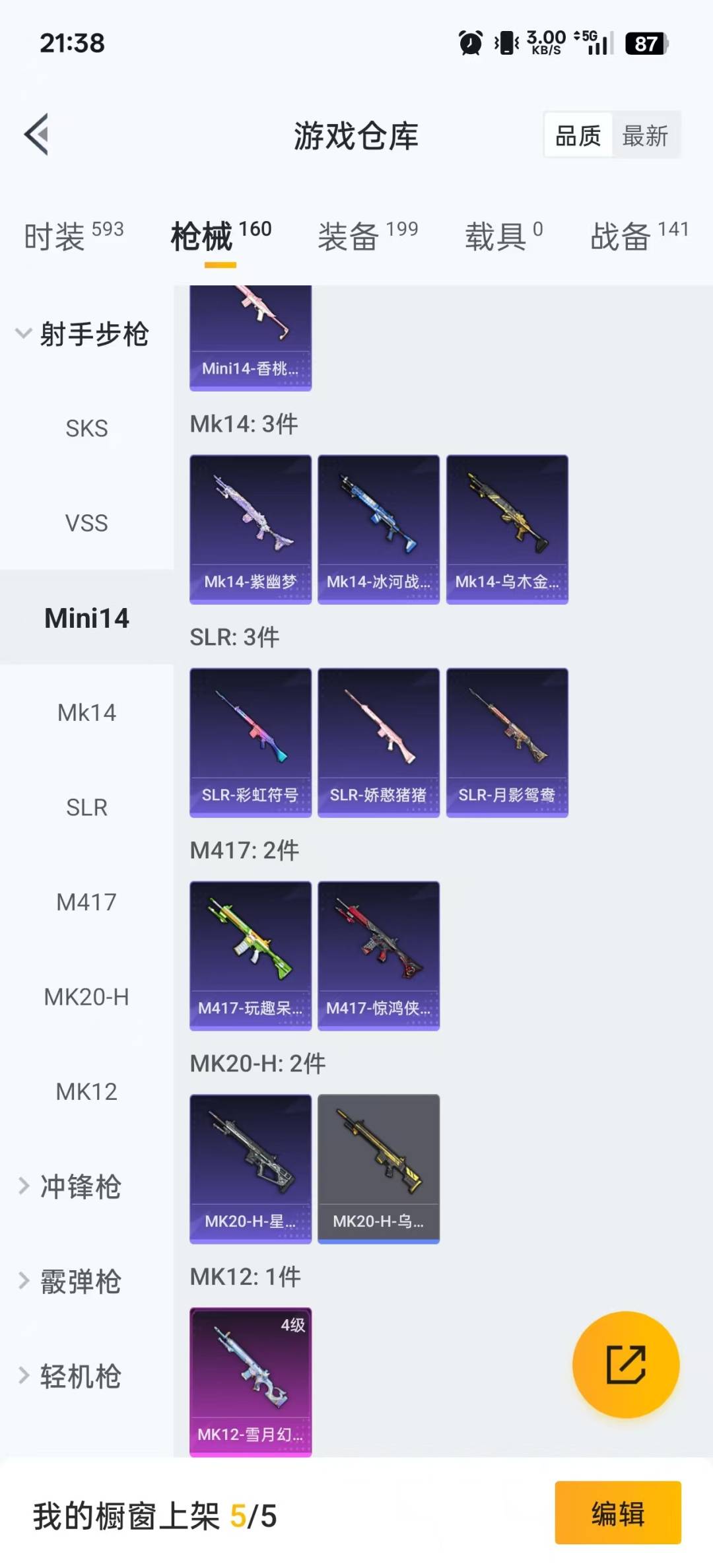Select the Mk14 sidebar entry

click(x=86, y=712)
